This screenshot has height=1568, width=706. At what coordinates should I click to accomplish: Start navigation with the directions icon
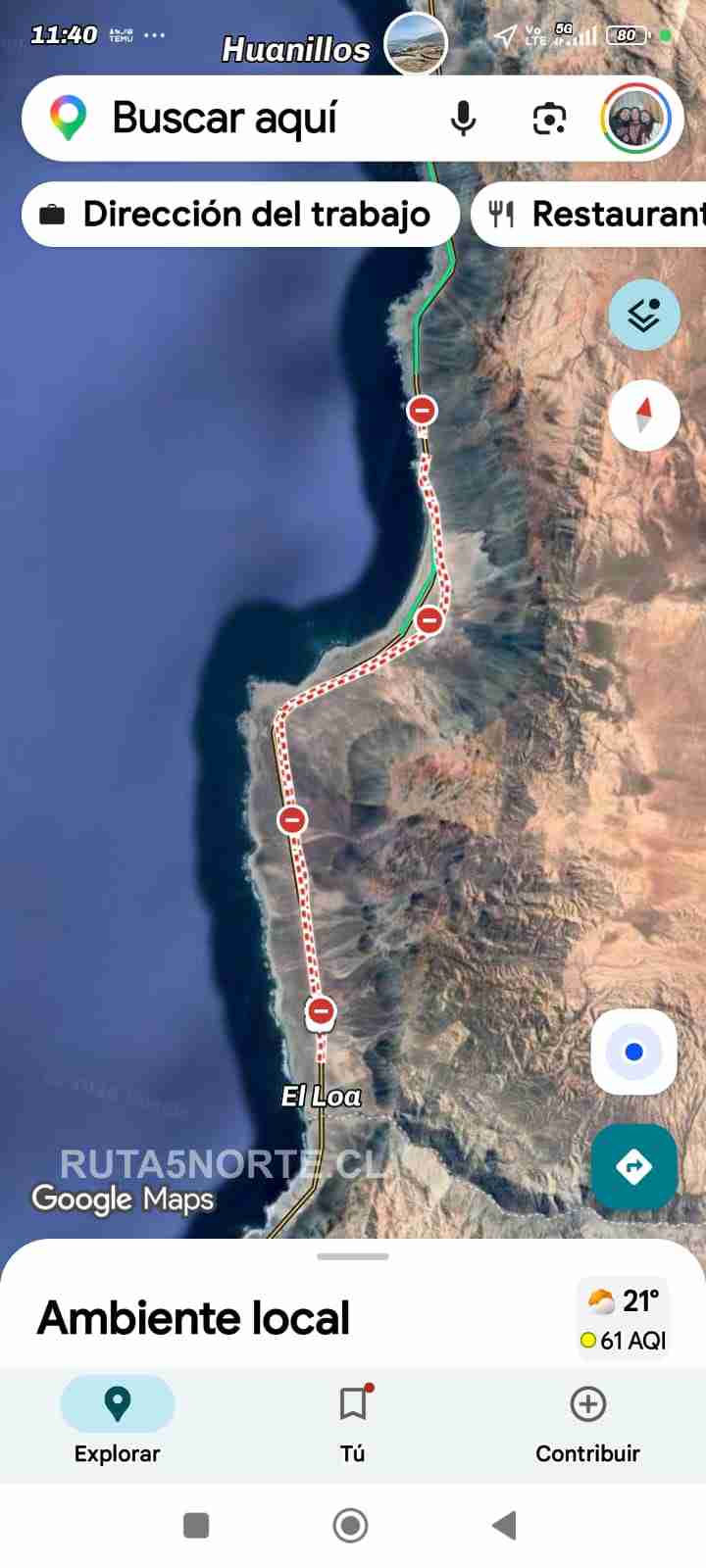(x=634, y=1167)
